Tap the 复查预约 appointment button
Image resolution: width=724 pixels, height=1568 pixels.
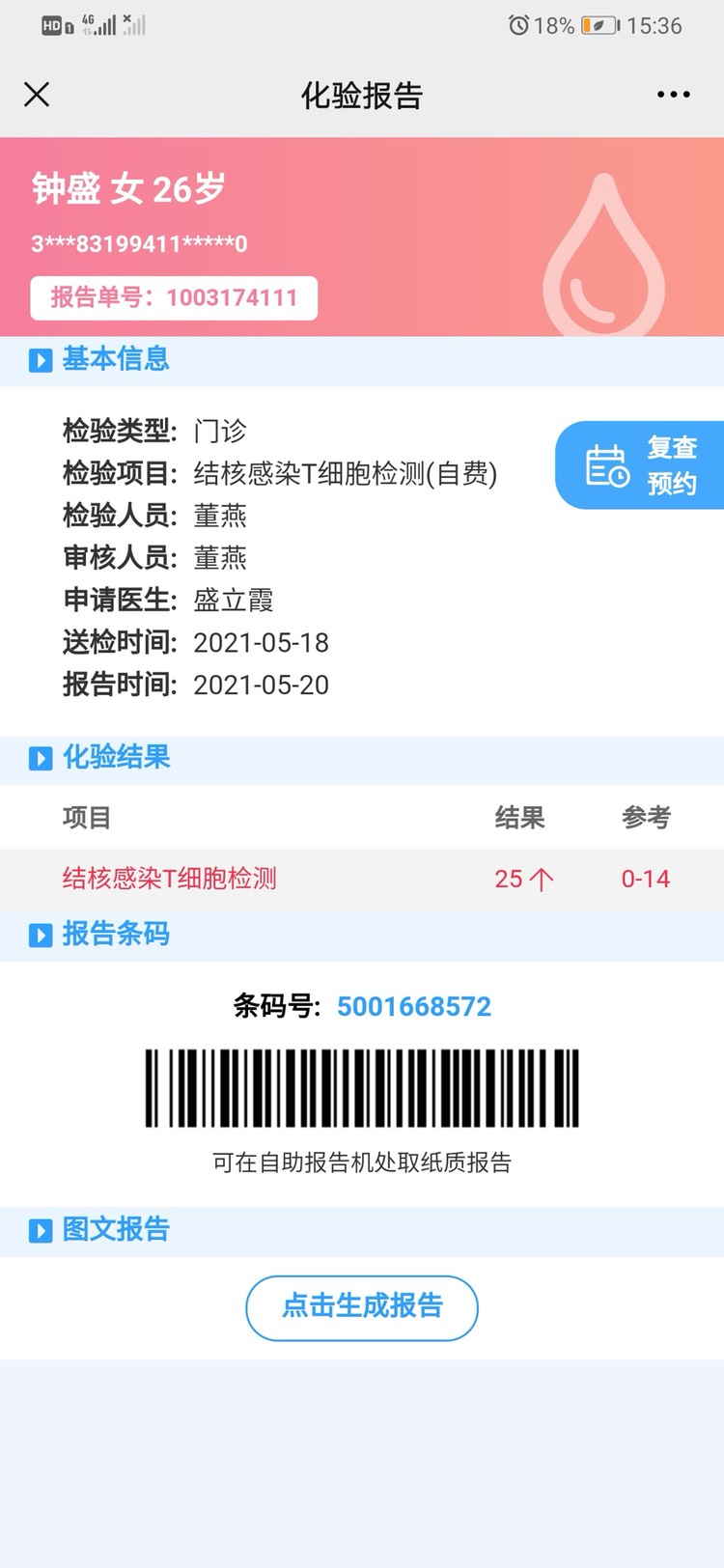(x=641, y=465)
